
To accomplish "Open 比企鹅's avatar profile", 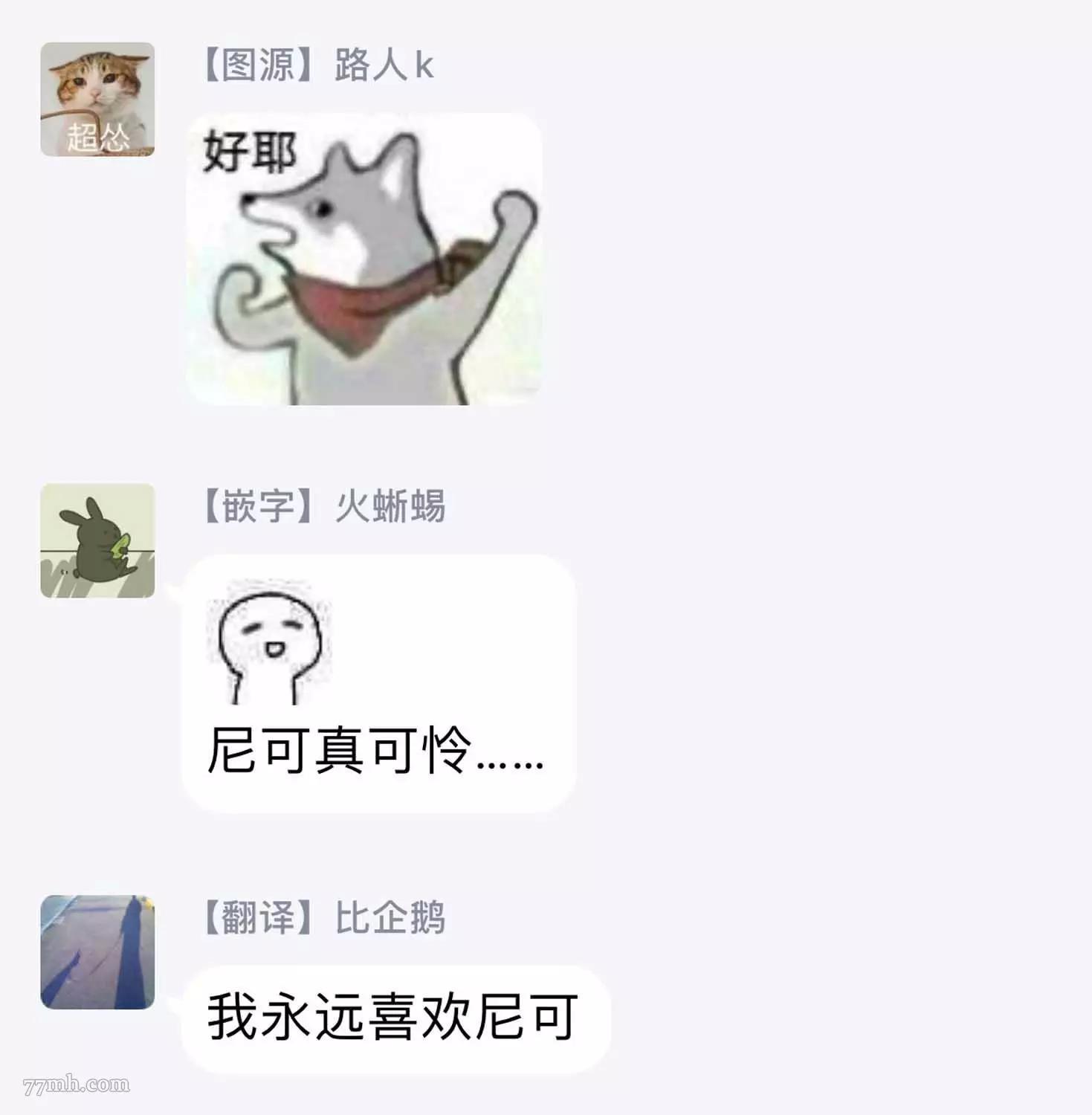I will pos(97,951).
